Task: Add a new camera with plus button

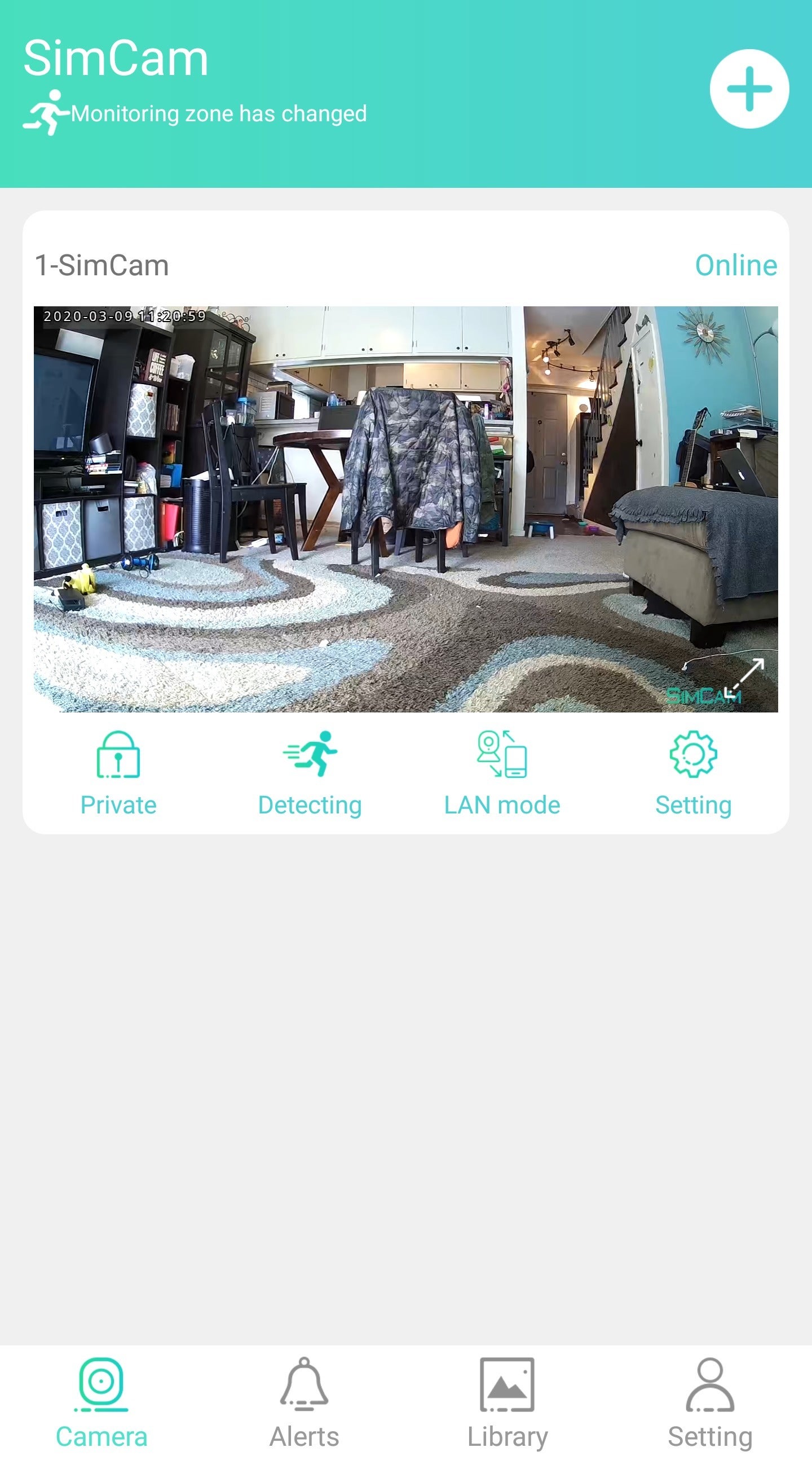Action: pos(749,89)
